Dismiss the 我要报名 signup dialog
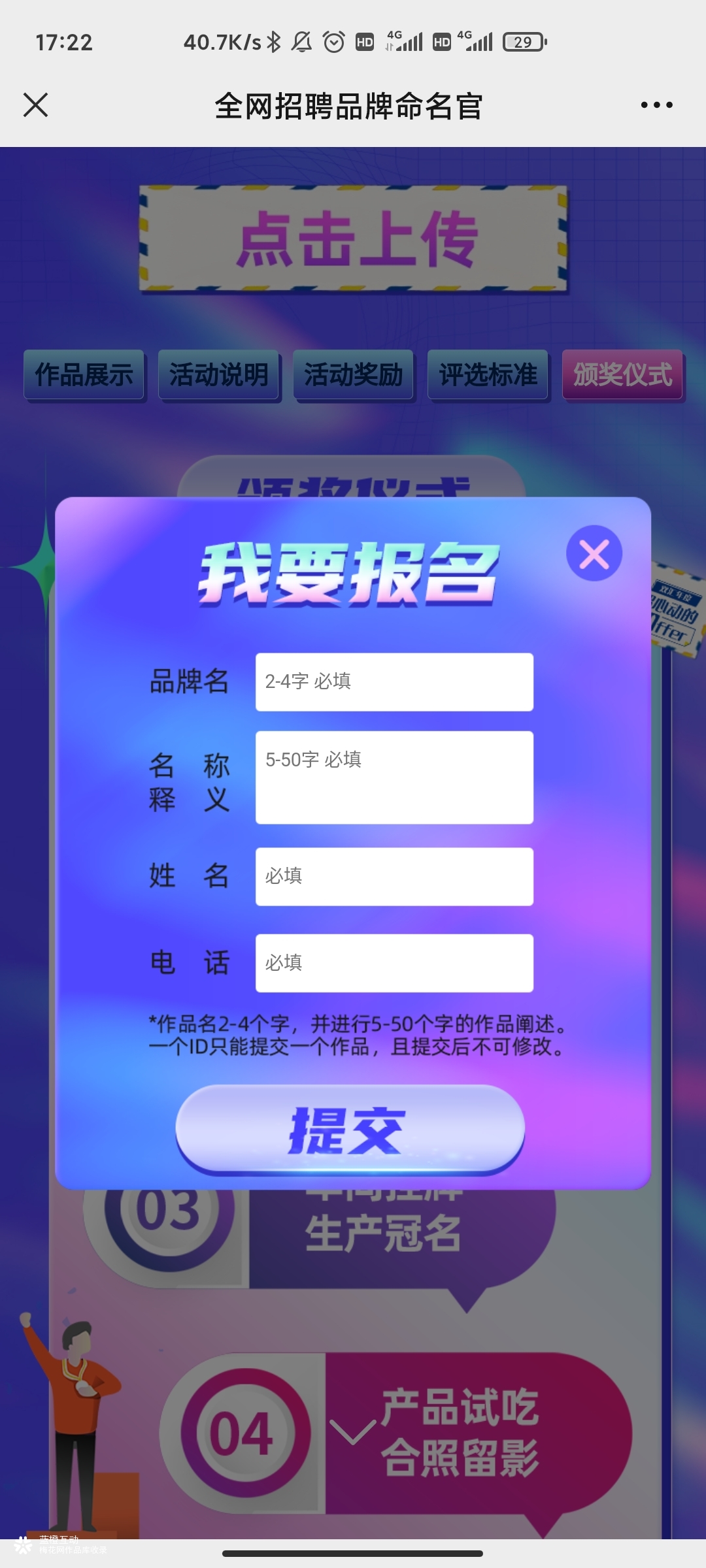This screenshot has height=1568, width=706. tap(594, 554)
